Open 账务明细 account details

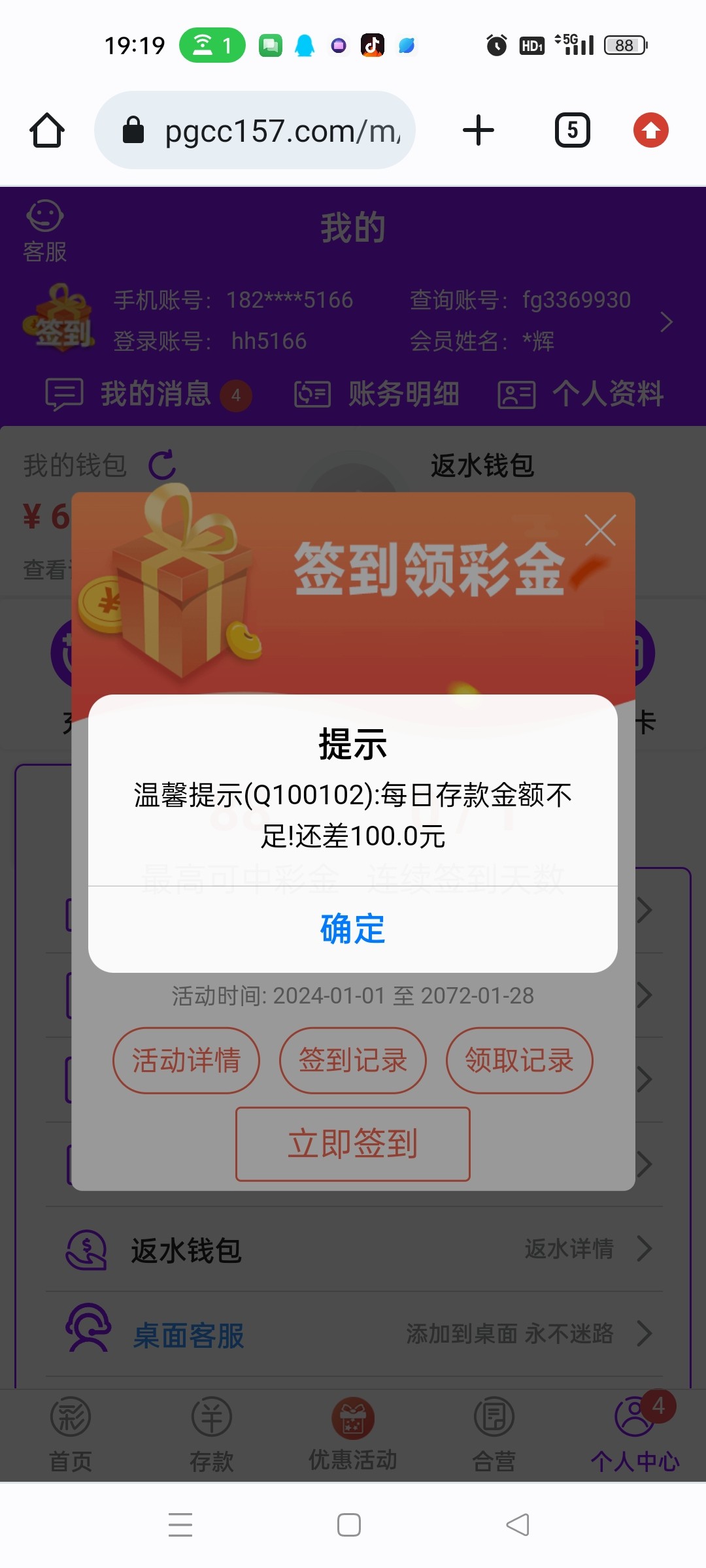pyautogui.click(x=378, y=394)
